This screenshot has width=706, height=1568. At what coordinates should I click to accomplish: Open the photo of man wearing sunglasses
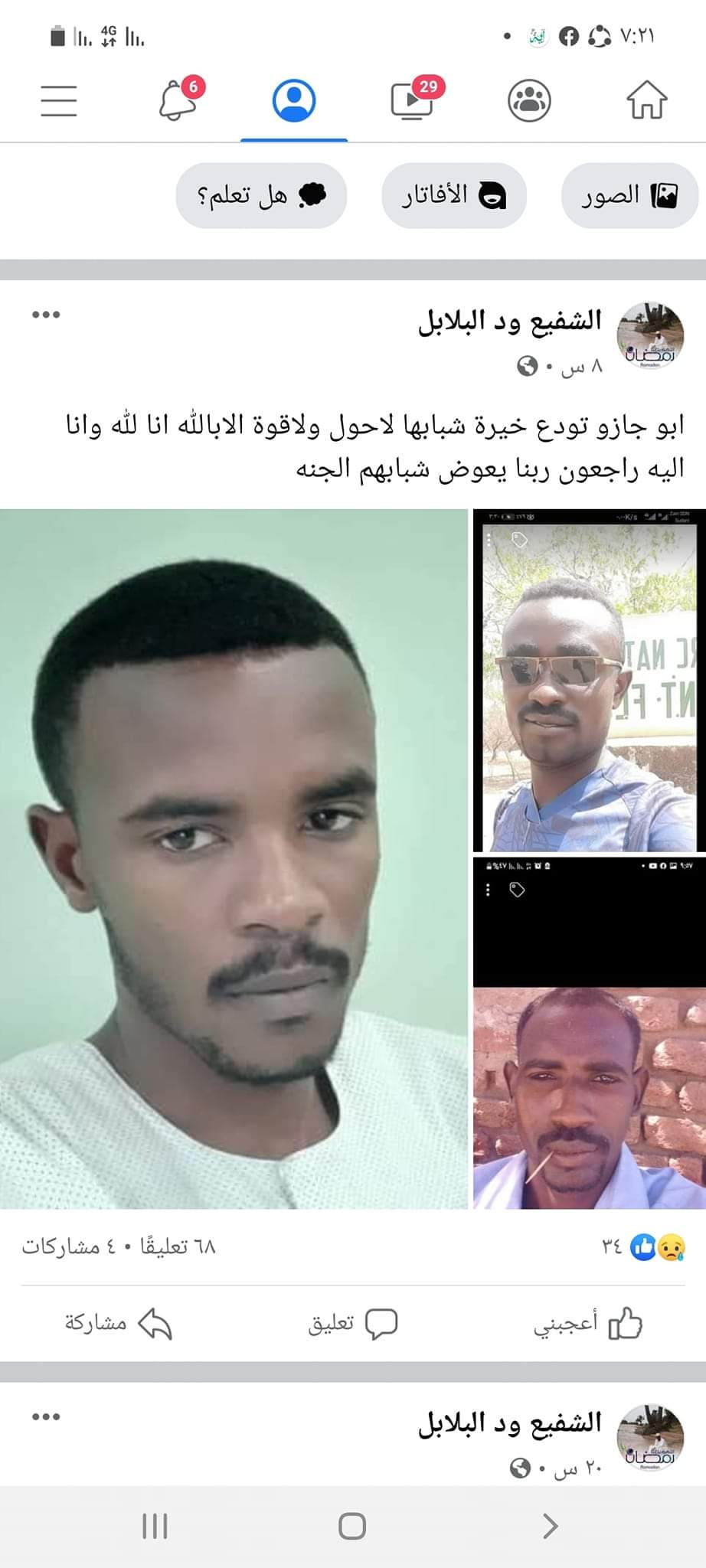coord(590,681)
